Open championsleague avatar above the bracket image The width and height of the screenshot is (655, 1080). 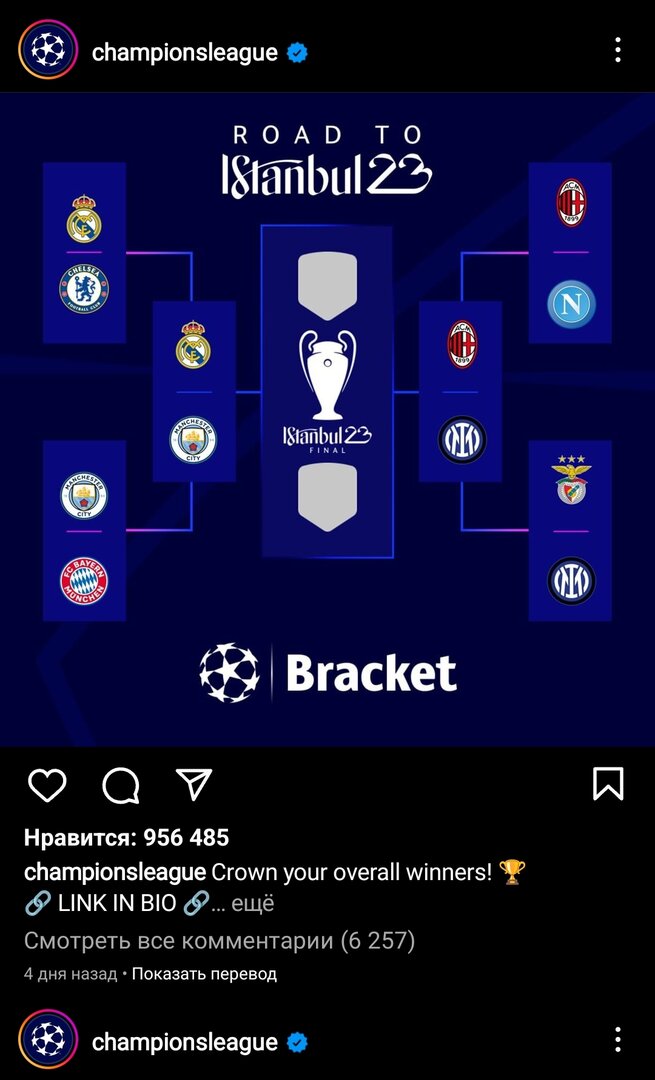tap(47, 51)
